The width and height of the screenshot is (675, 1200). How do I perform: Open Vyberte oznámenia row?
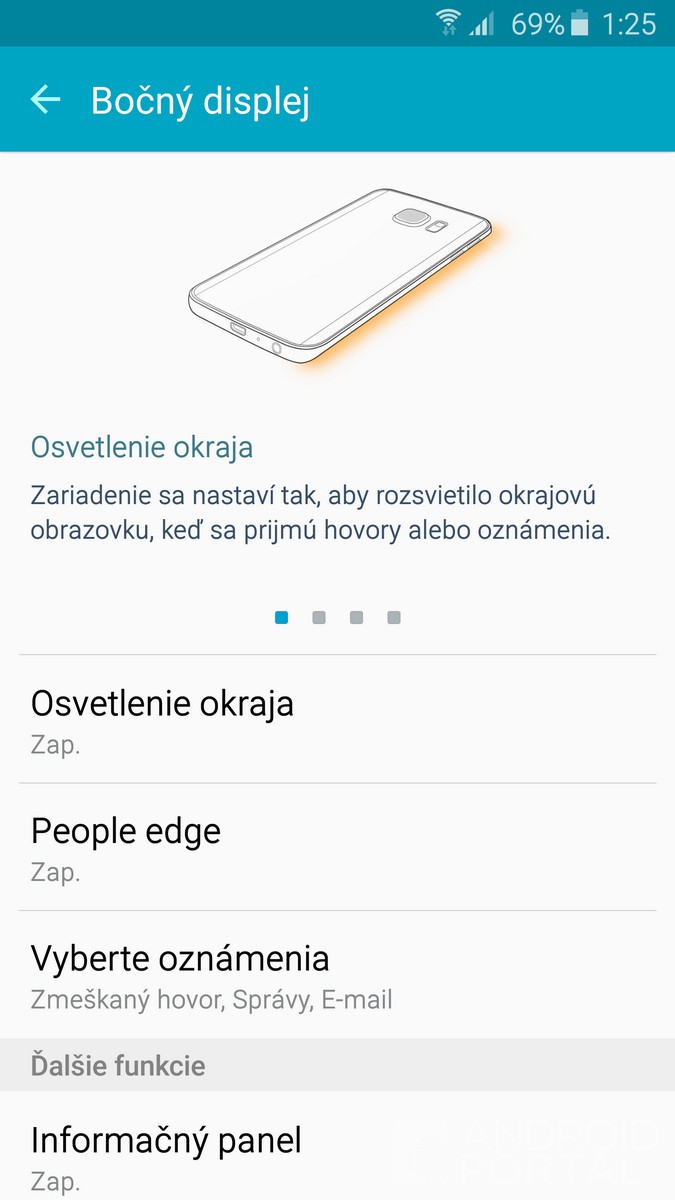(x=337, y=975)
